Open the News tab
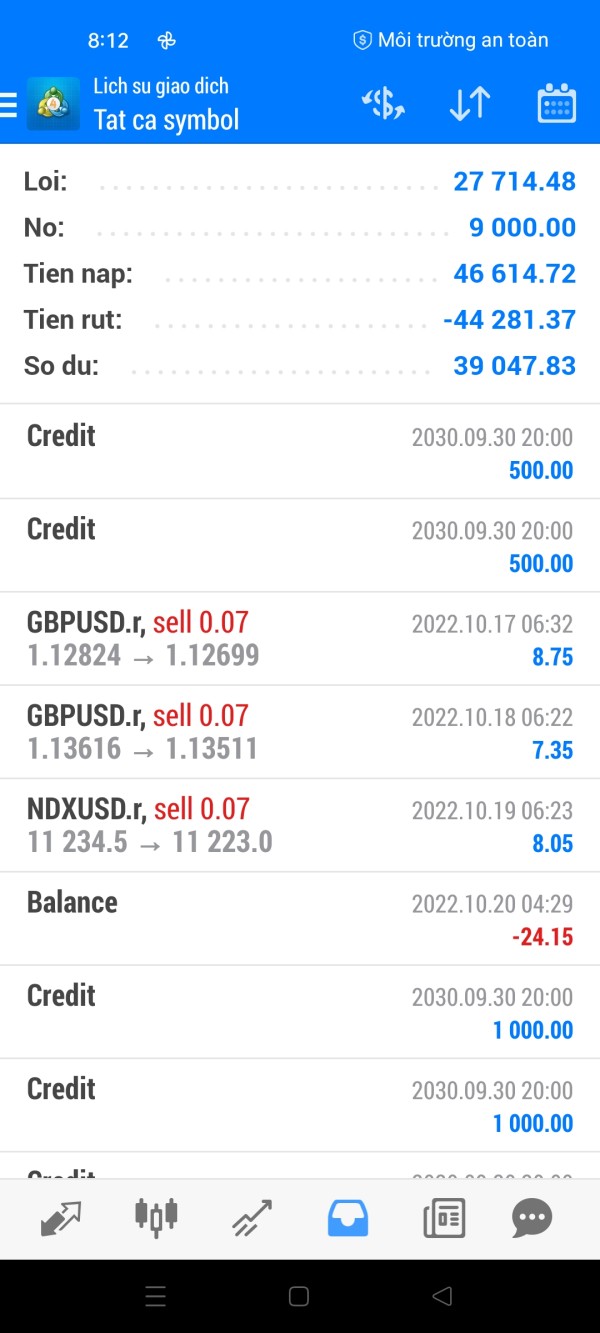Viewport: 600px width, 1333px height. click(x=443, y=1218)
